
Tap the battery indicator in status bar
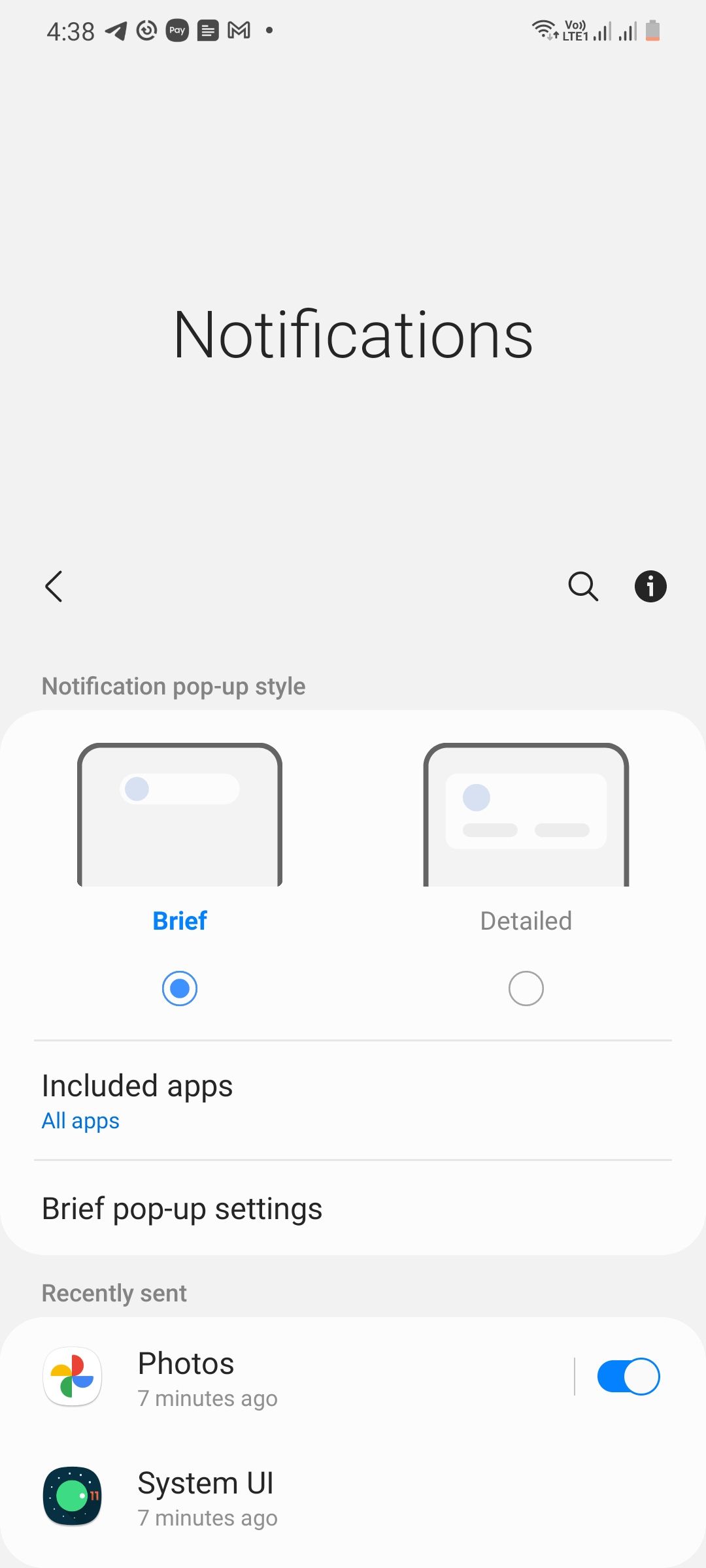click(653, 29)
